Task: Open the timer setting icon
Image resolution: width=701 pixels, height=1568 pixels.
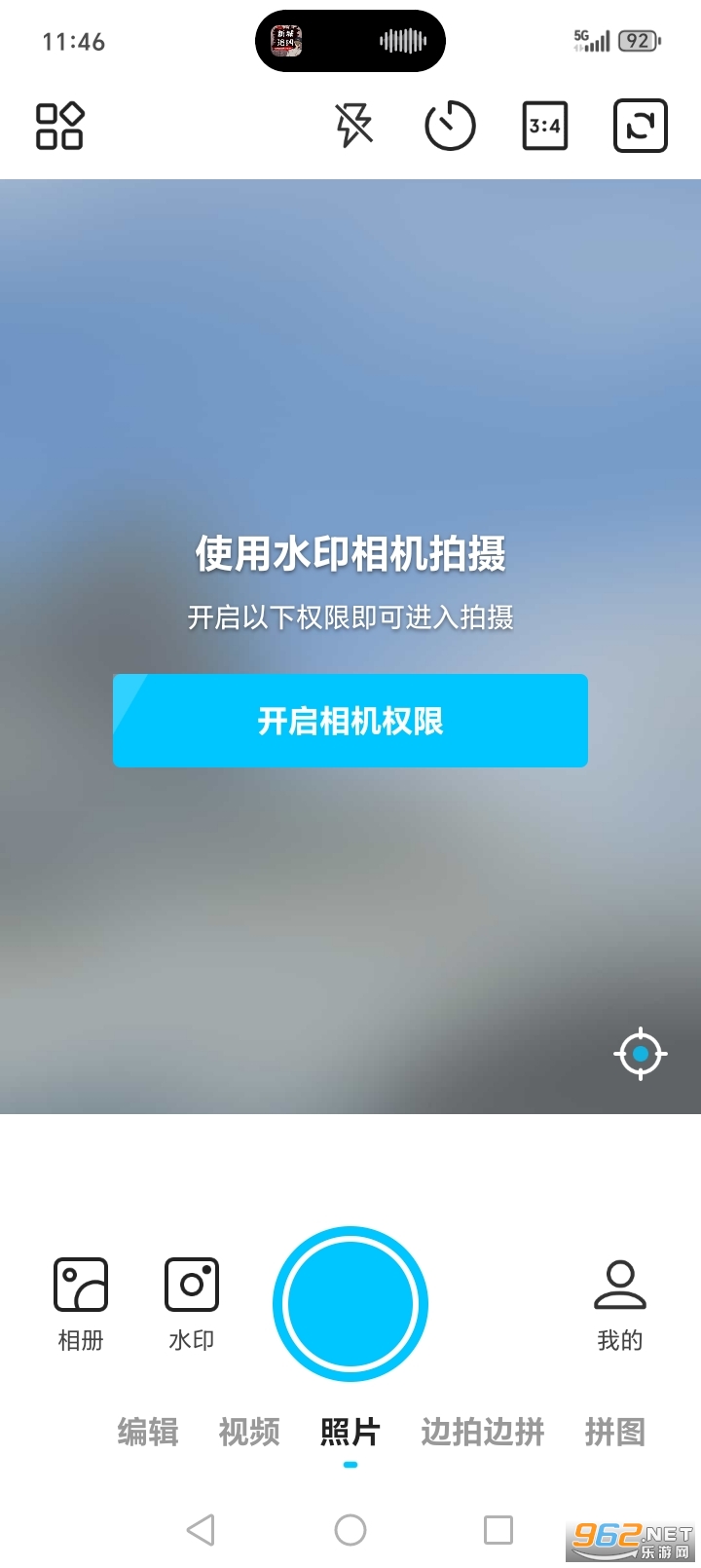Action: click(449, 126)
